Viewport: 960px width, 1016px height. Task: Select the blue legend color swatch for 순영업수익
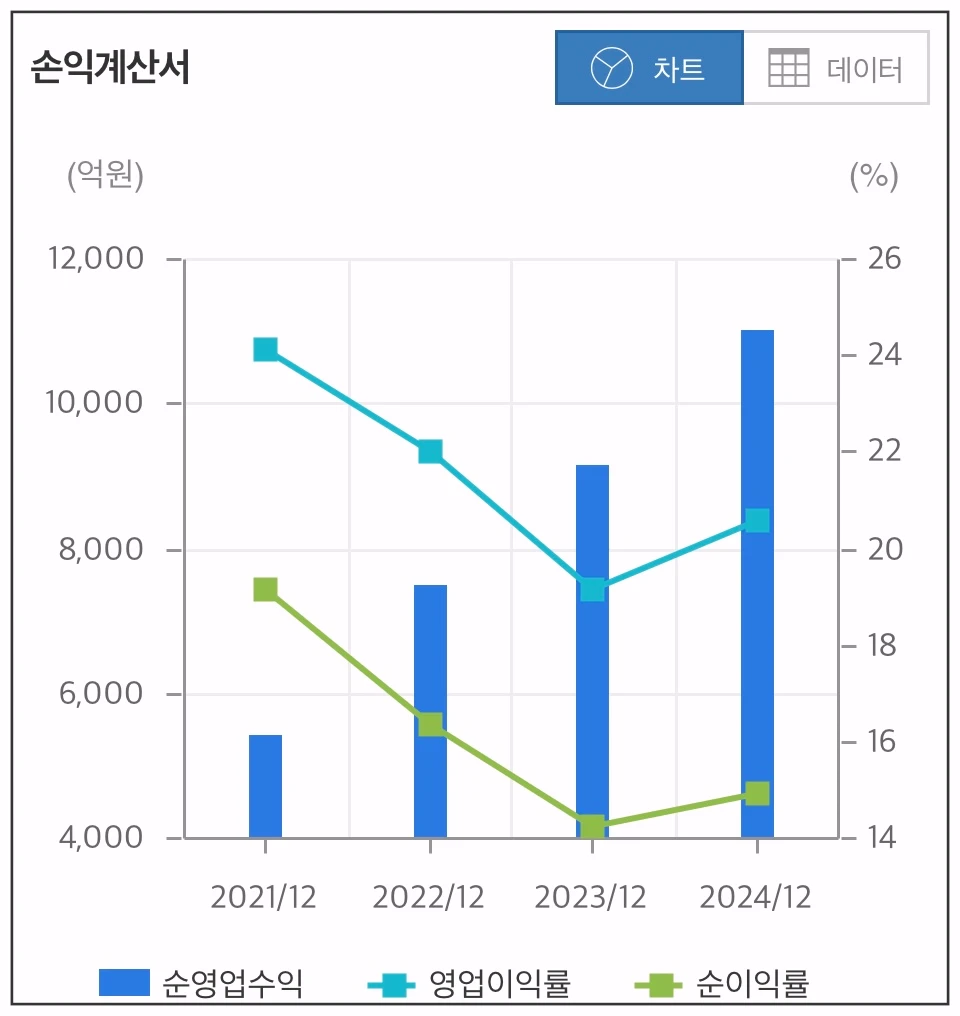(126, 985)
